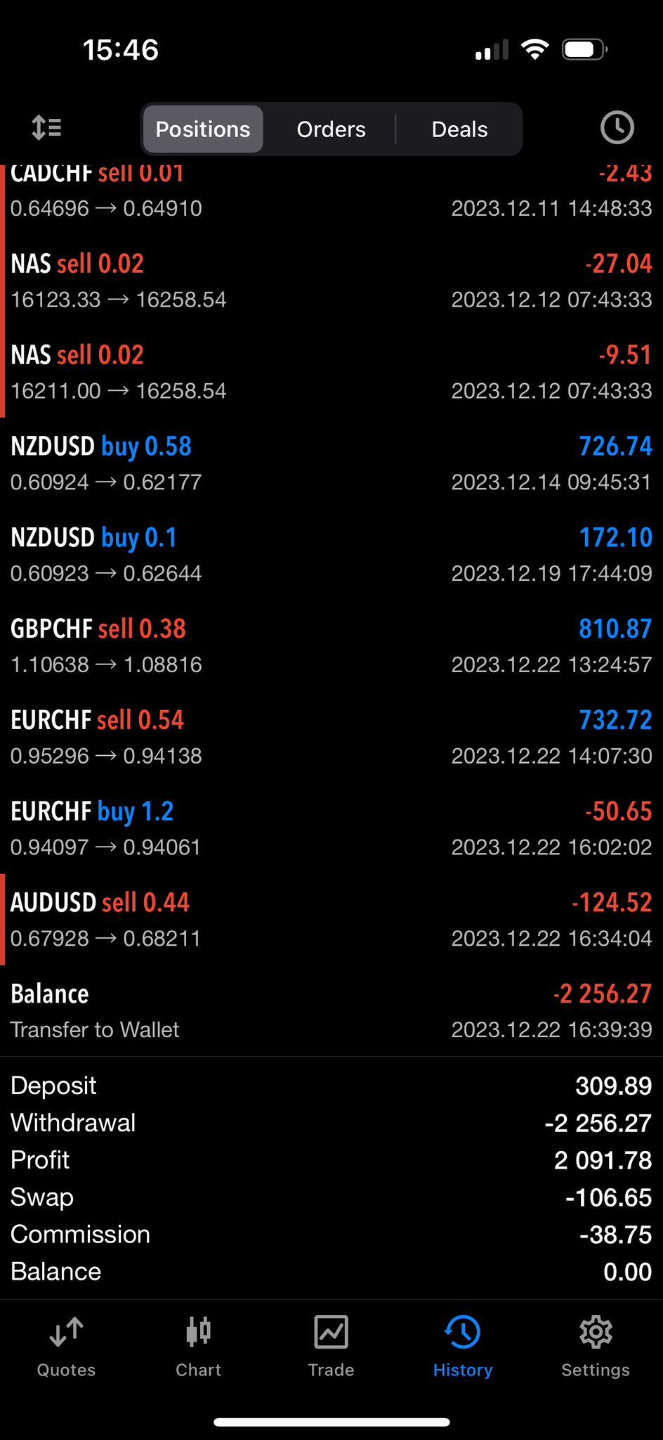Expand the NAS sell position closed at -9.51

(x=331, y=372)
